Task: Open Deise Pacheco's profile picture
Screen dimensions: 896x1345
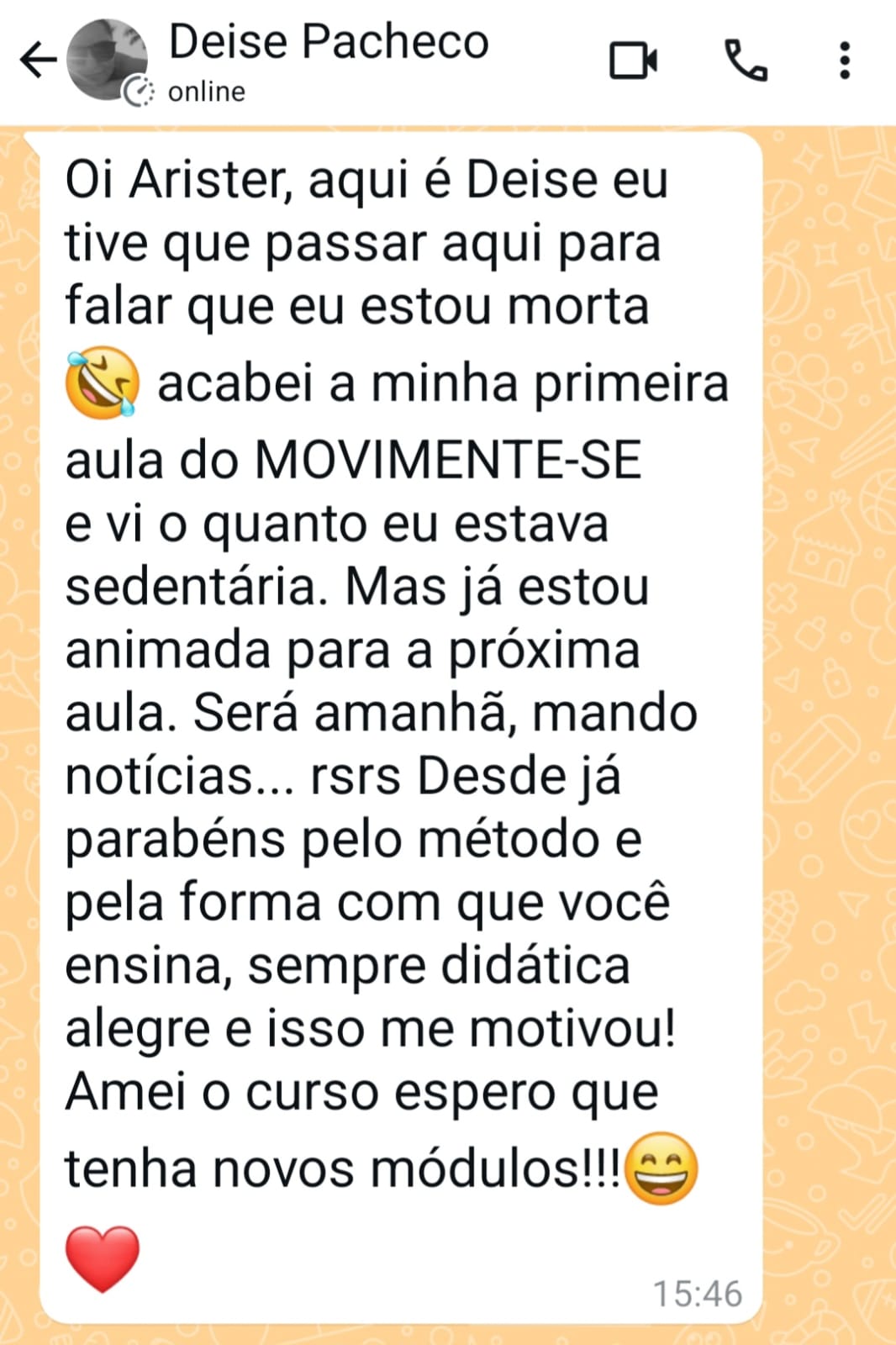Action: (x=106, y=61)
